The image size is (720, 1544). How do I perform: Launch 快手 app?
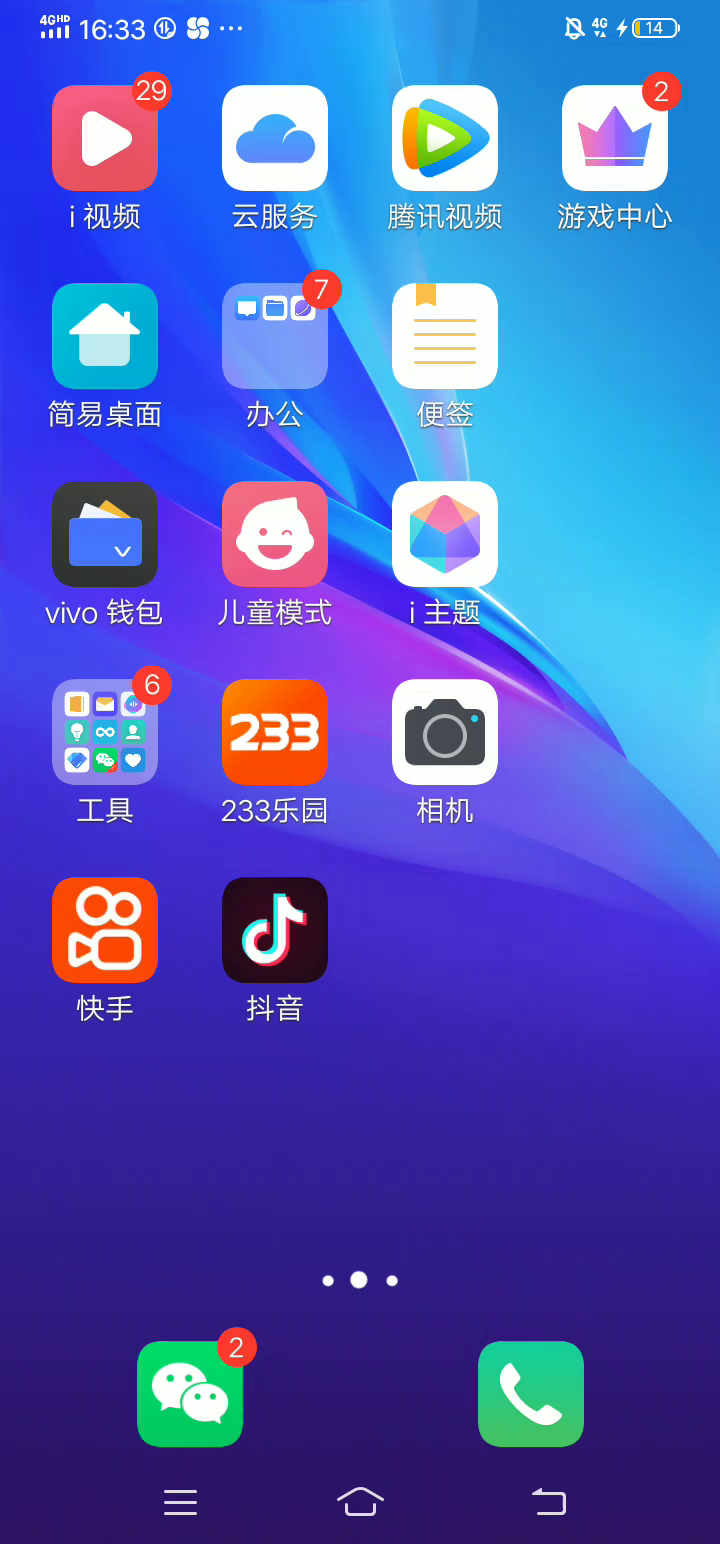[x=105, y=930]
